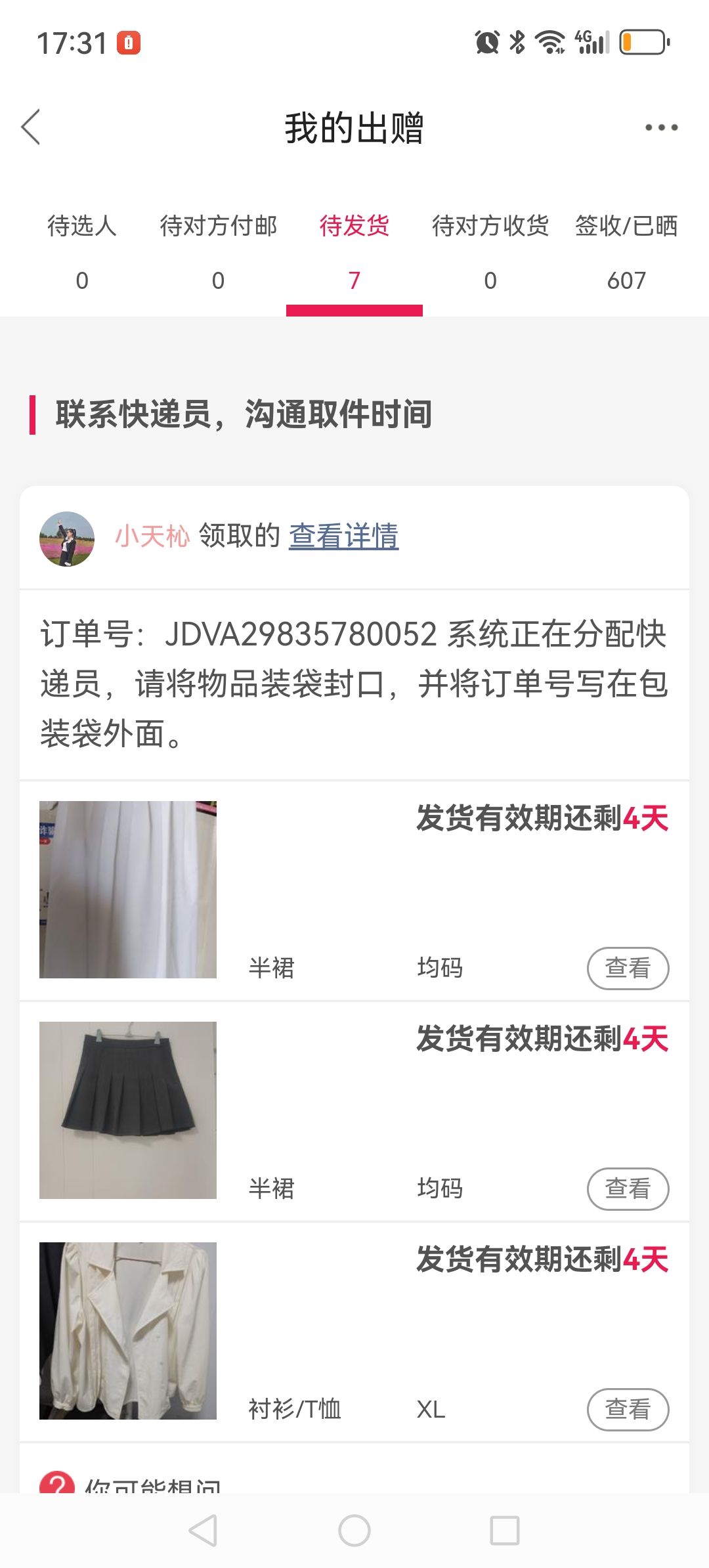Tap 查看 for the XL 衬衫/T恤
The image size is (709, 1568).
tap(628, 1409)
